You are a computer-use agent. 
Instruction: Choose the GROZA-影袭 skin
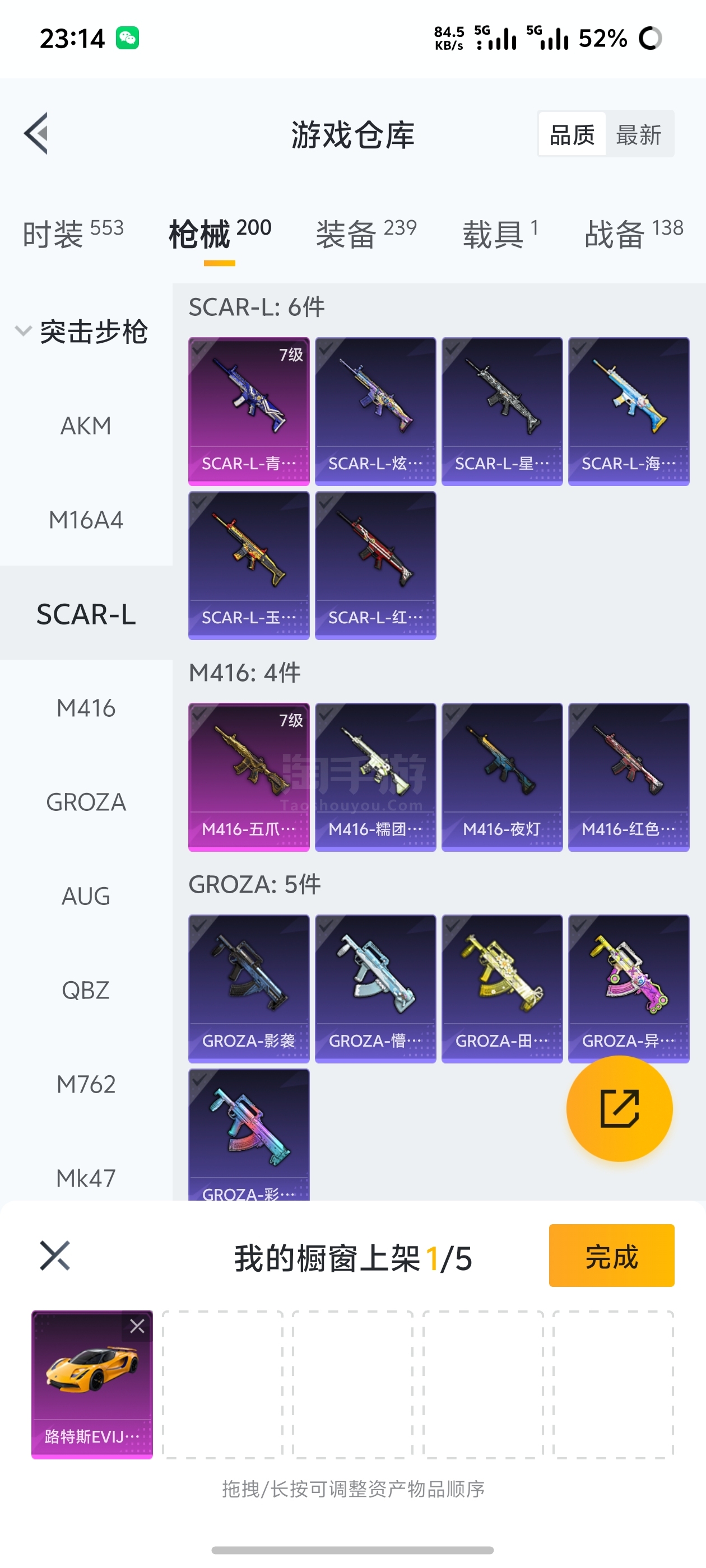pos(249,988)
